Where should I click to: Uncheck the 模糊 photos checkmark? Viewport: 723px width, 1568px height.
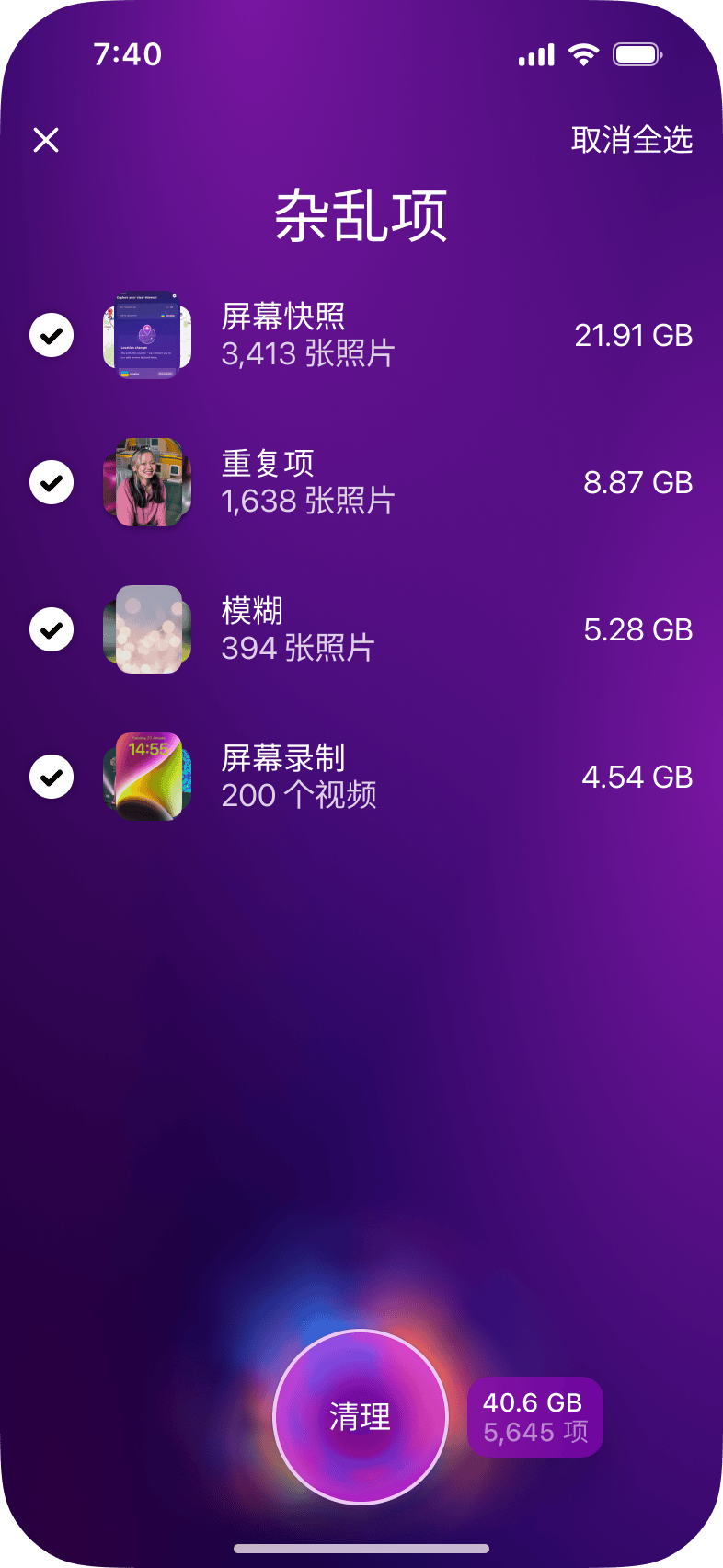(51, 629)
